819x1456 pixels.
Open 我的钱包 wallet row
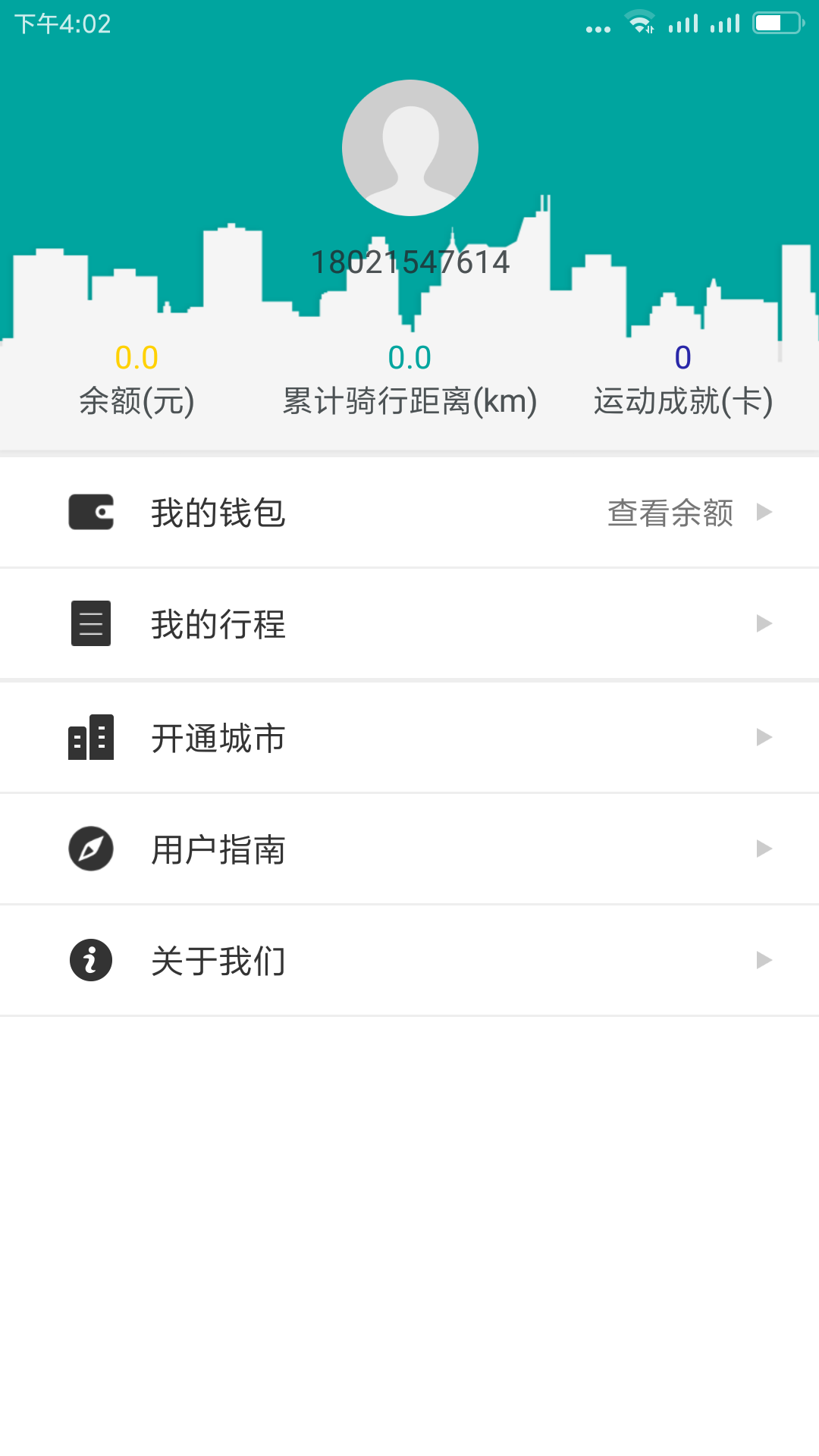point(409,513)
